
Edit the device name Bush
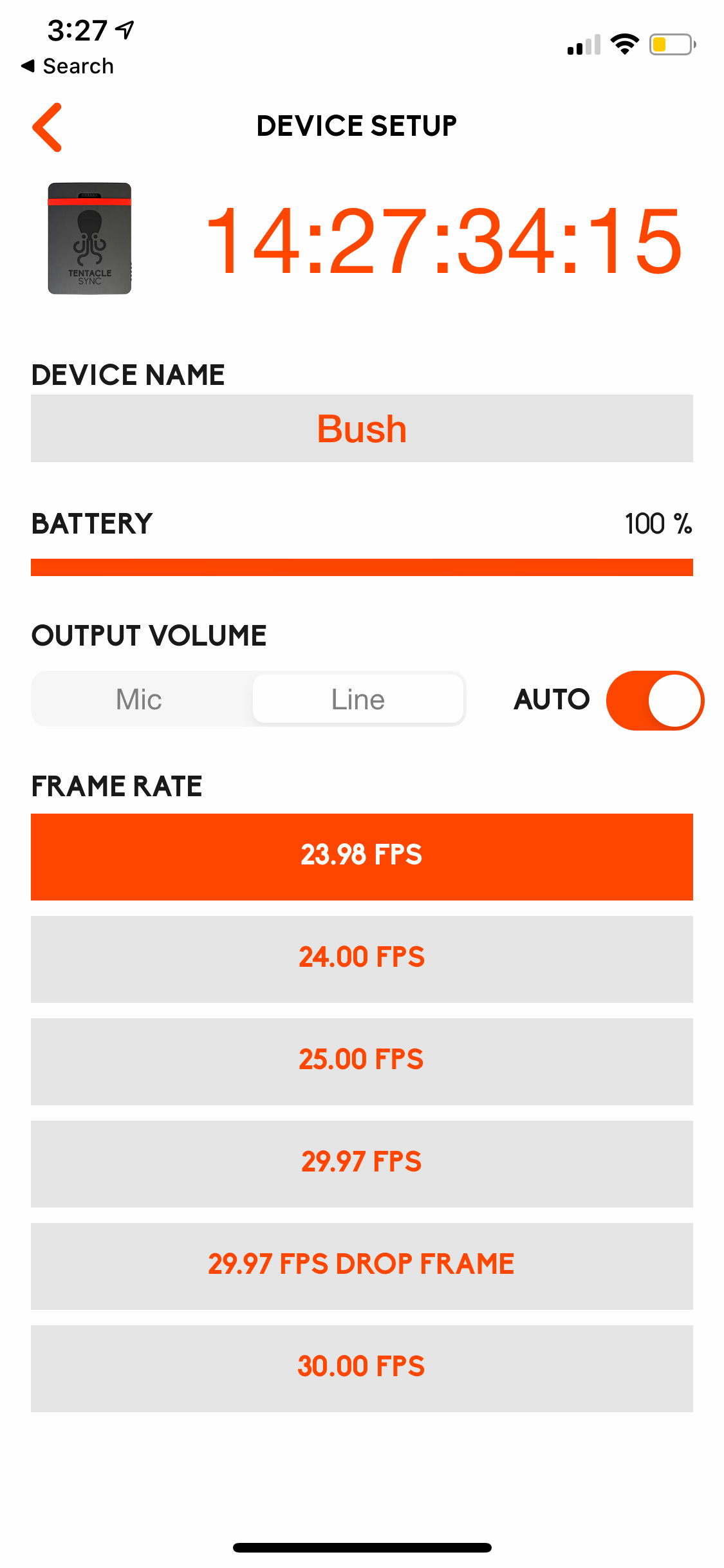(362, 429)
